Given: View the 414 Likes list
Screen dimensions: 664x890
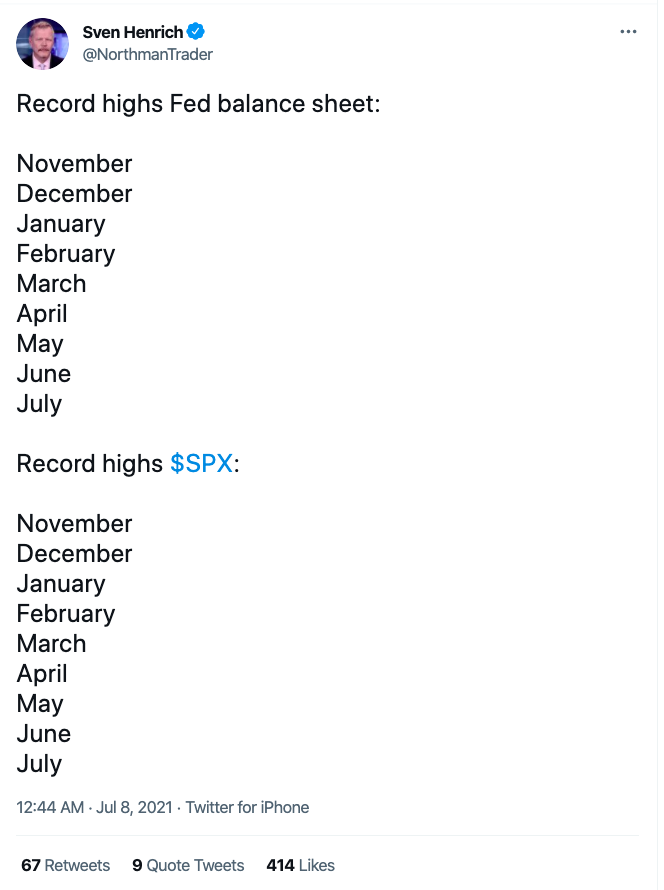Looking at the screenshot, I should pyautogui.click(x=300, y=865).
